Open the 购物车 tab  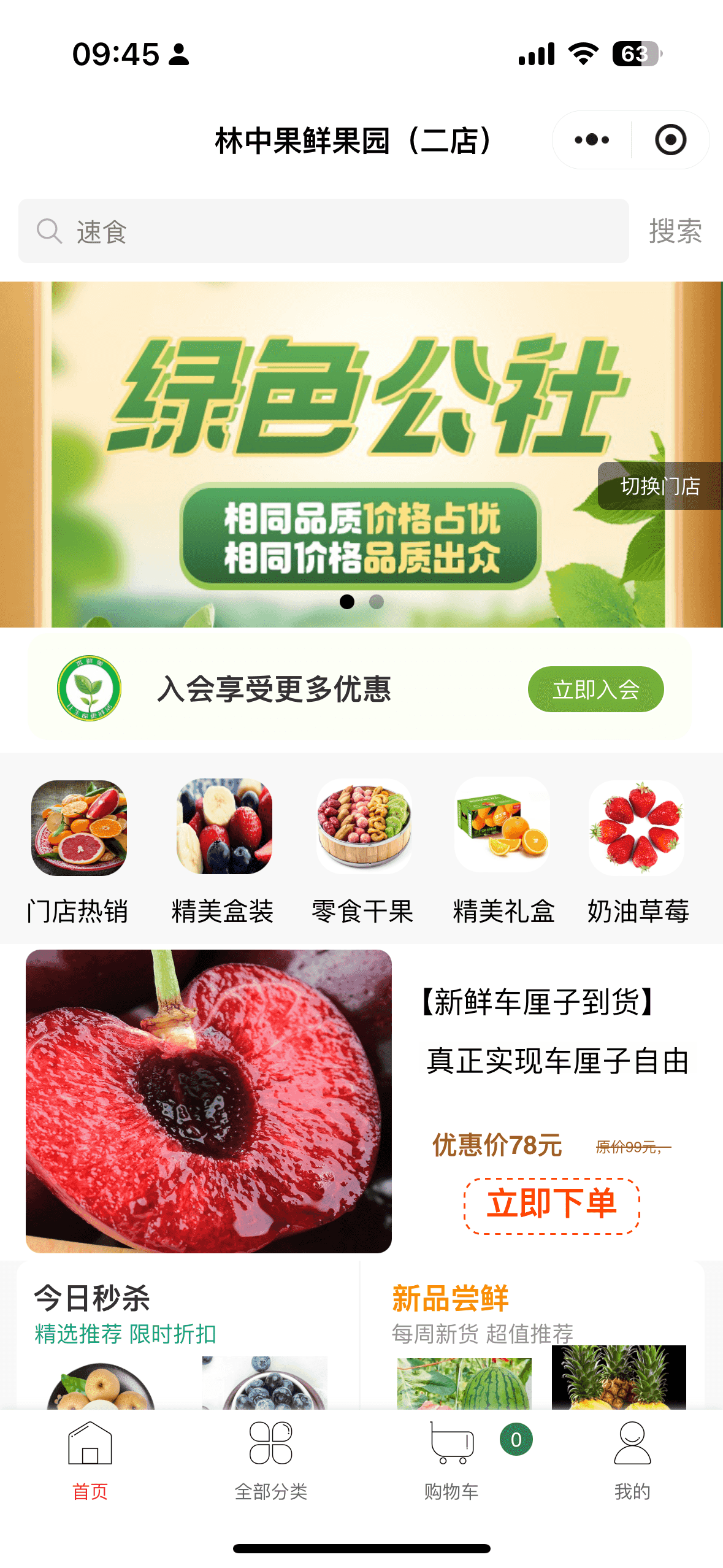tap(451, 1460)
